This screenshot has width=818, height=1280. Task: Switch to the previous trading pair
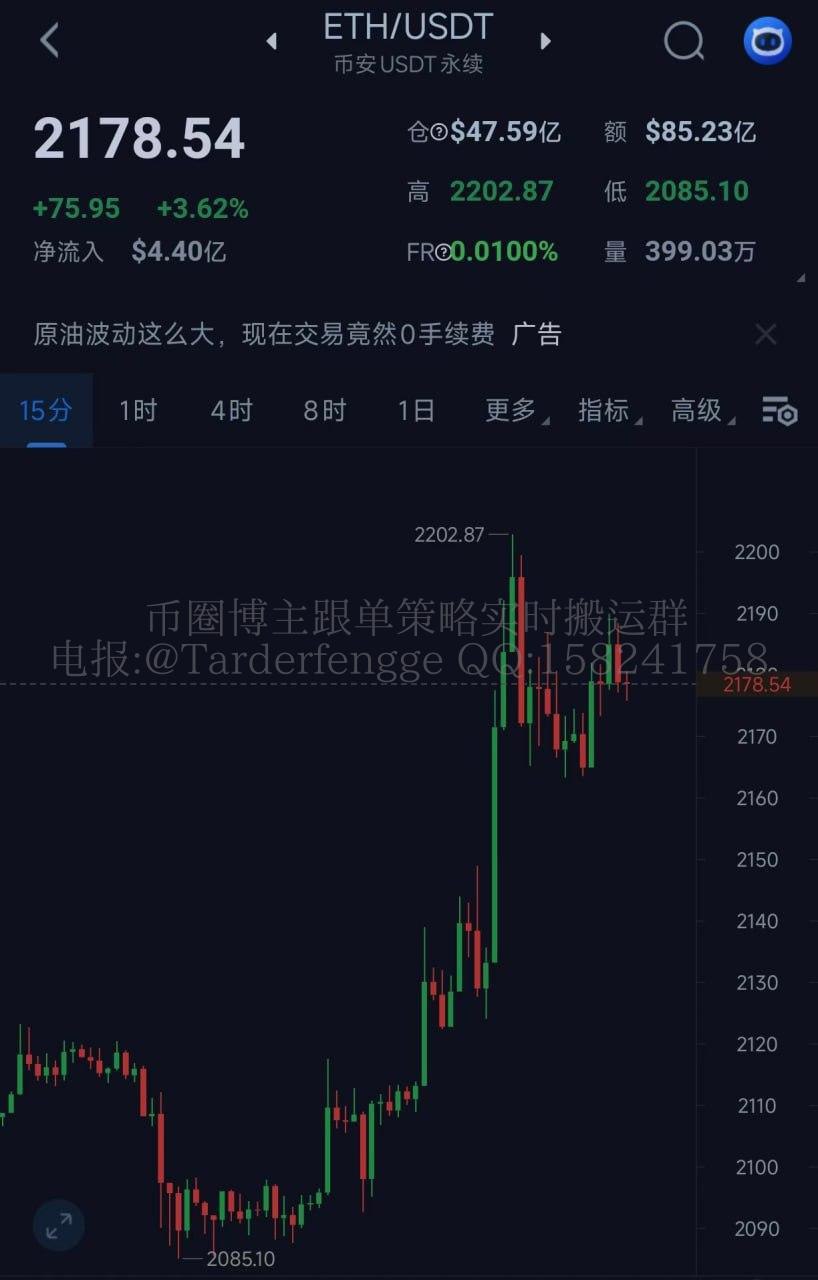(x=271, y=41)
